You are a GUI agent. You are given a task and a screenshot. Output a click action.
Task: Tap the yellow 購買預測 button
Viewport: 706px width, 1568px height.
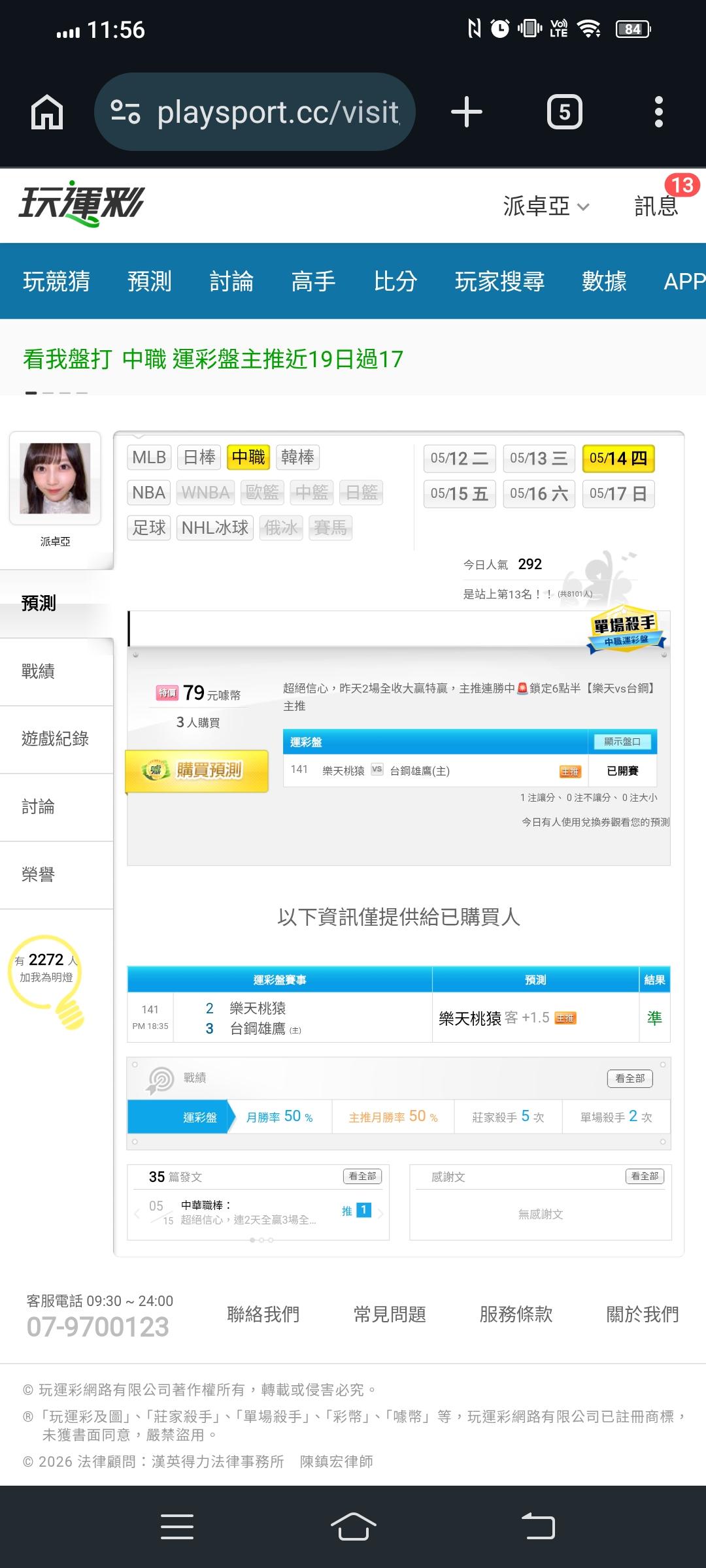pyautogui.click(x=197, y=771)
